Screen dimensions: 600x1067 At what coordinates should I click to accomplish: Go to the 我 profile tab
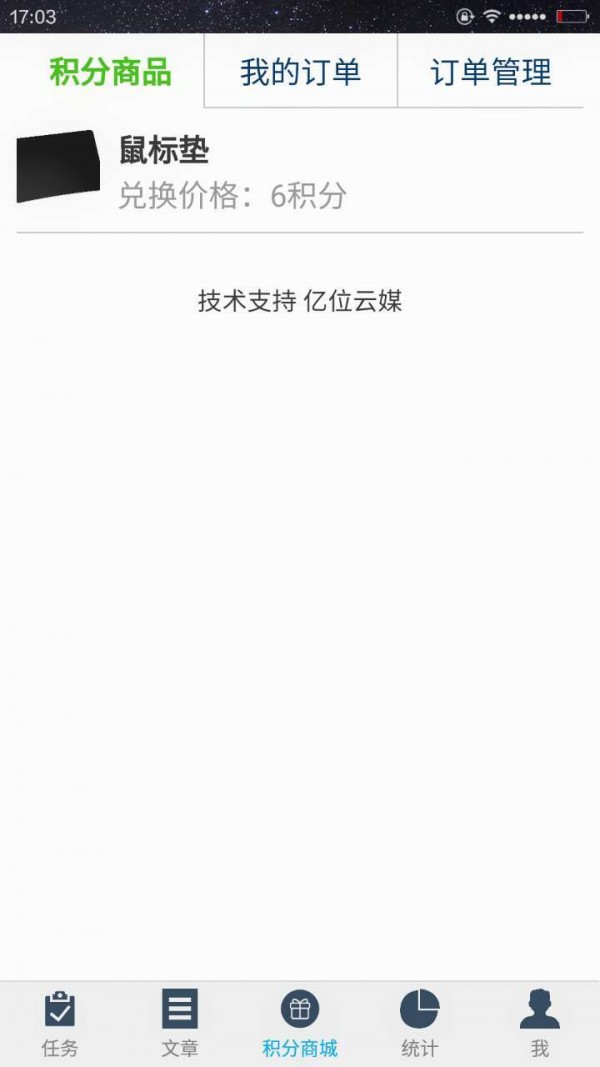(x=540, y=1023)
